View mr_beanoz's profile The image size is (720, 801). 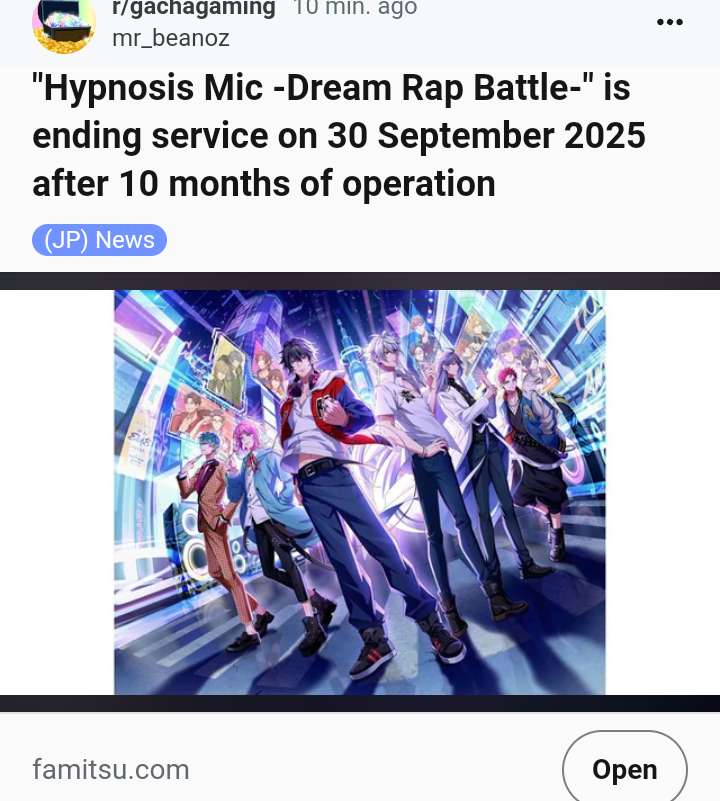point(171,39)
